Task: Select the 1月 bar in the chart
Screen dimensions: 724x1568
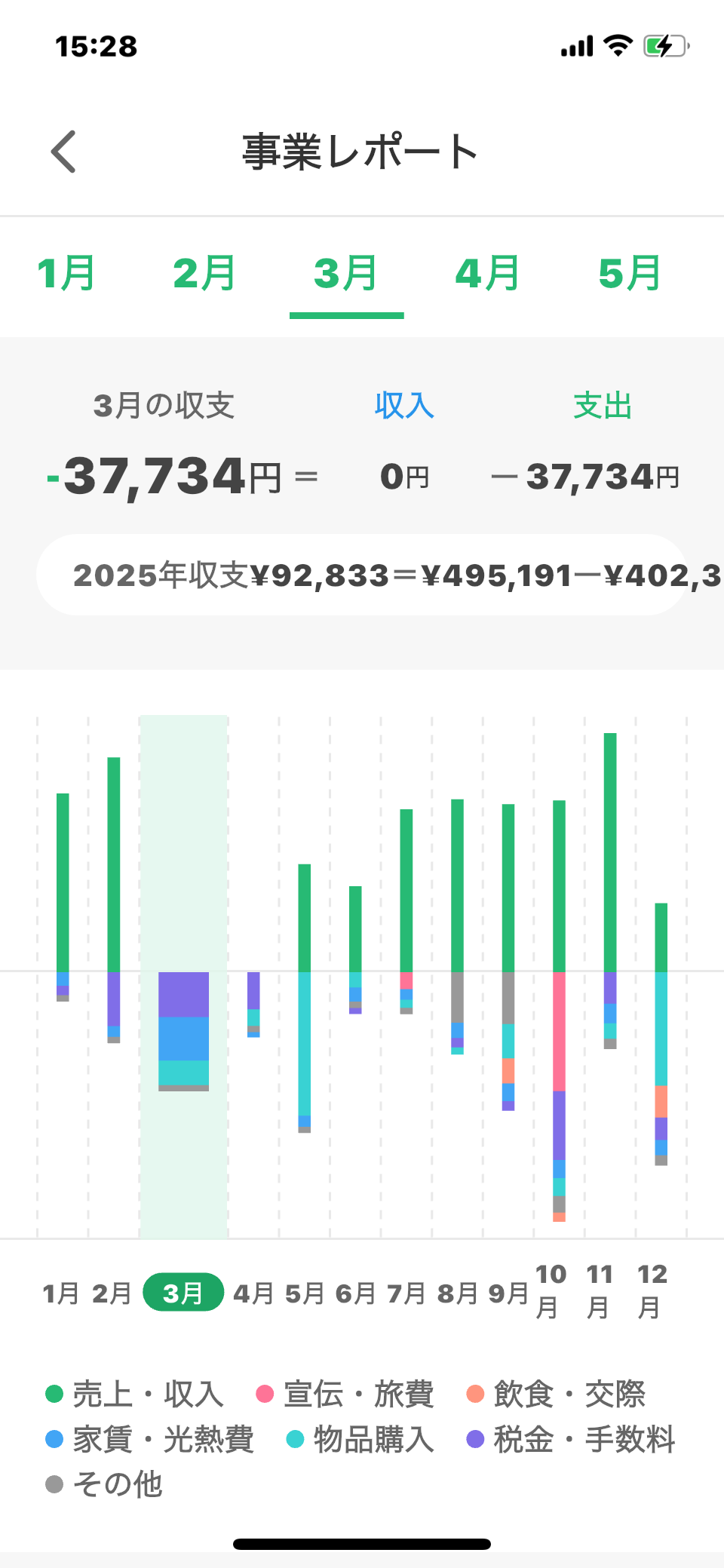Action: click(63, 898)
